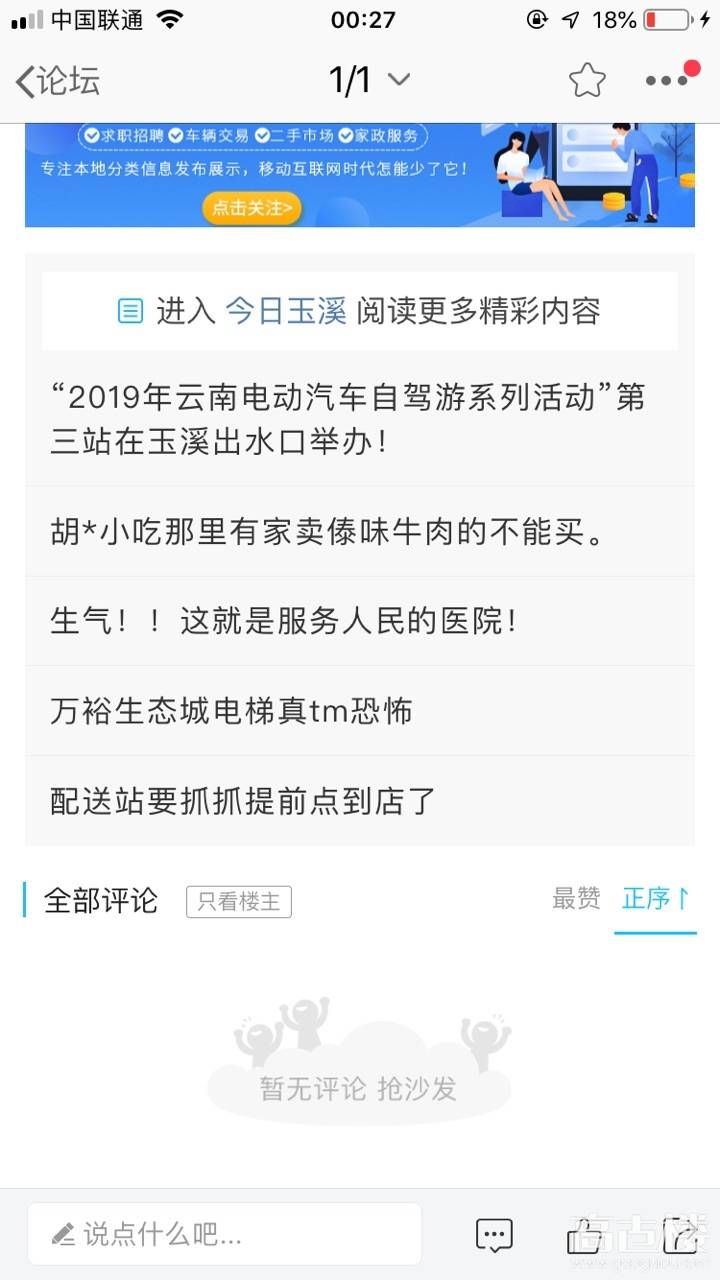The image size is (720, 1280).
Task: Tap 点击关注 on the banner
Action: point(251,208)
